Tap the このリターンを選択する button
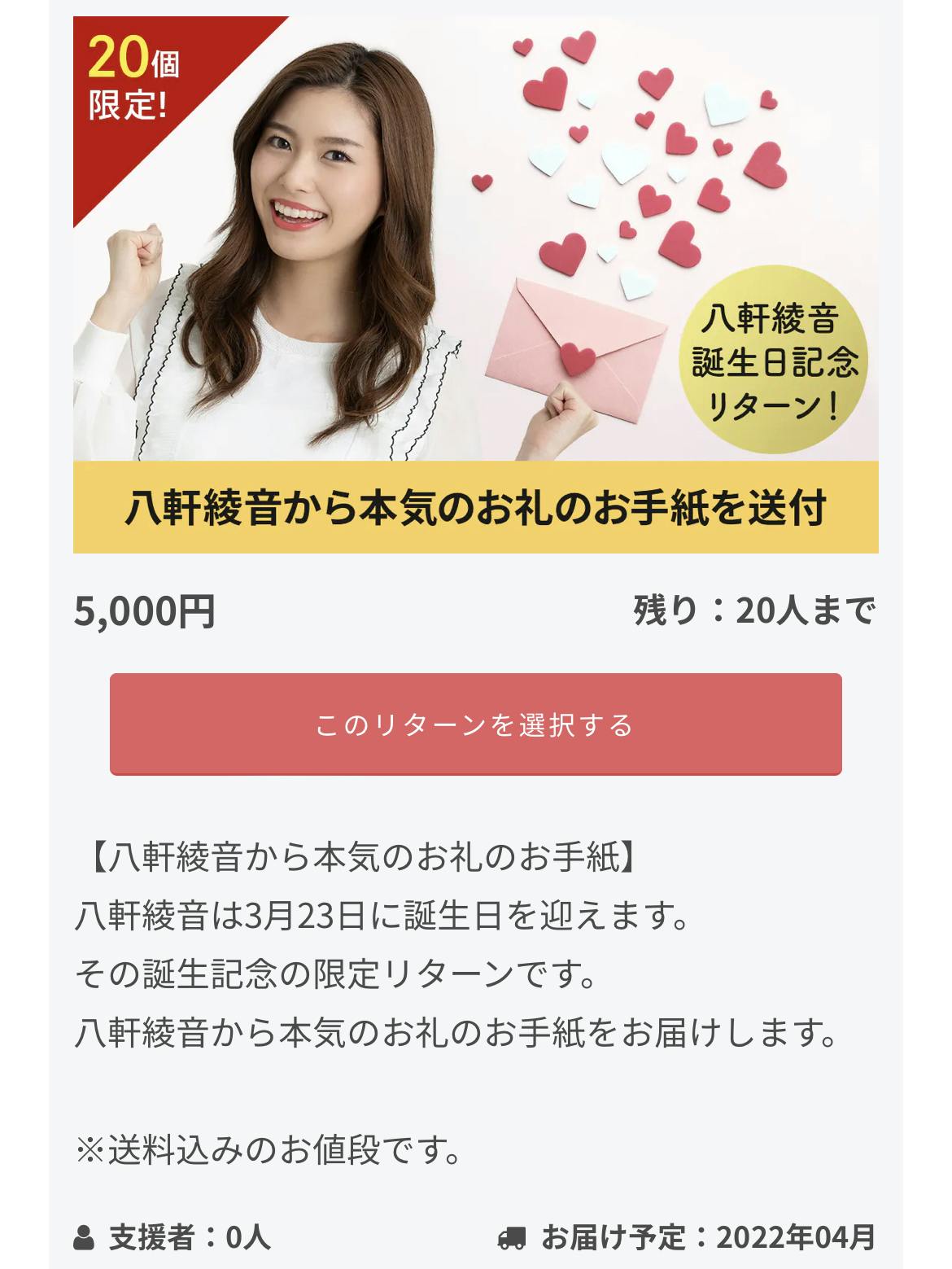The height and width of the screenshot is (1269, 952). pyautogui.click(x=475, y=724)
